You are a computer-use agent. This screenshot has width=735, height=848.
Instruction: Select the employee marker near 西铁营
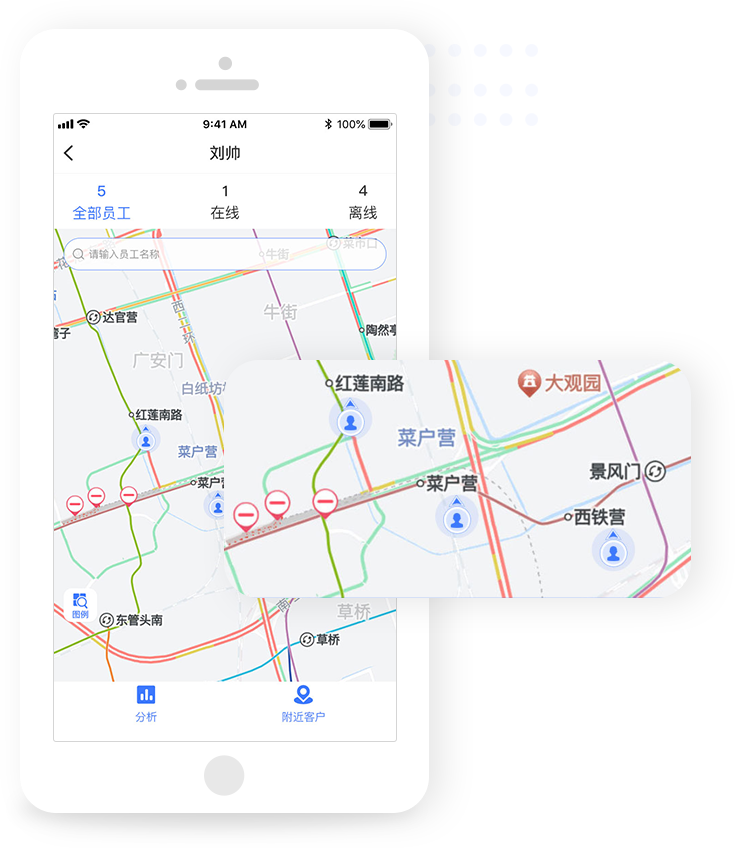(x=612, y=550)
